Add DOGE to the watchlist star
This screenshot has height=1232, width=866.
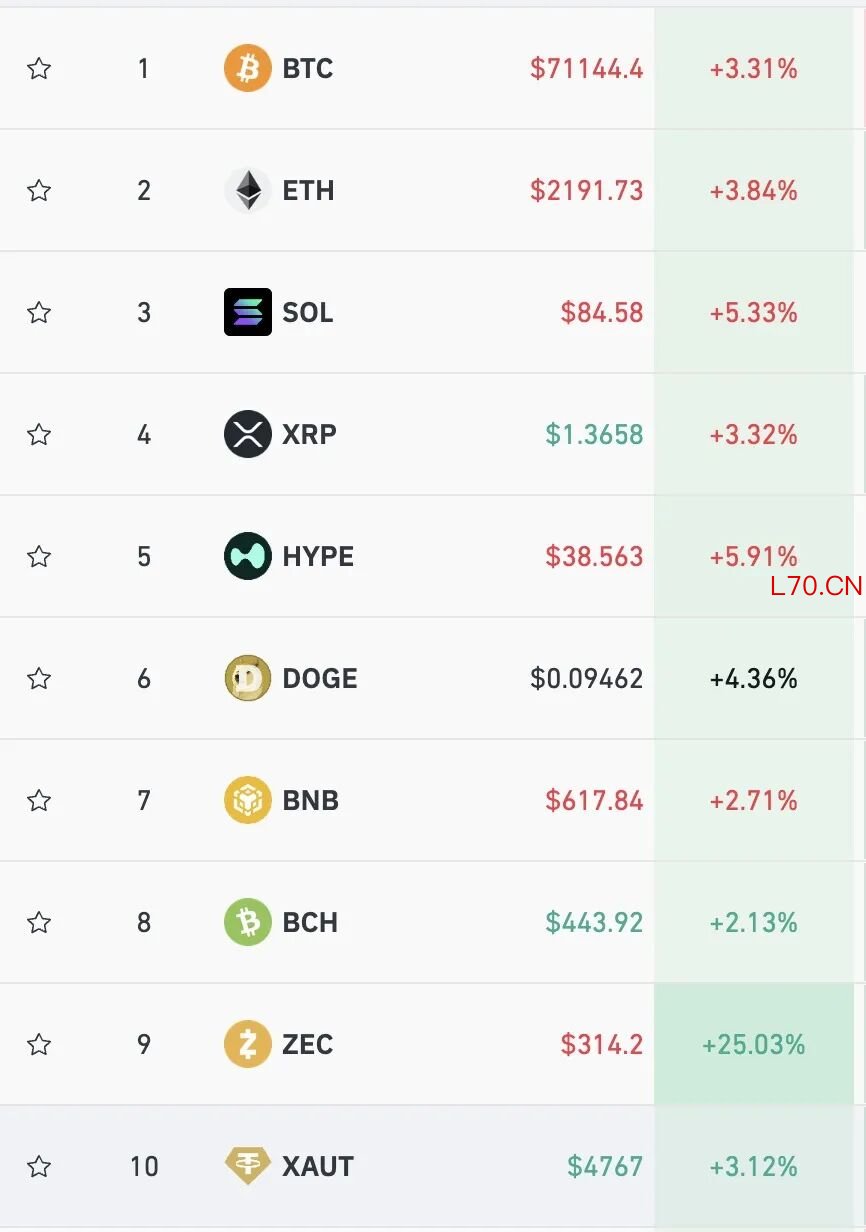(x=39, y=679)
